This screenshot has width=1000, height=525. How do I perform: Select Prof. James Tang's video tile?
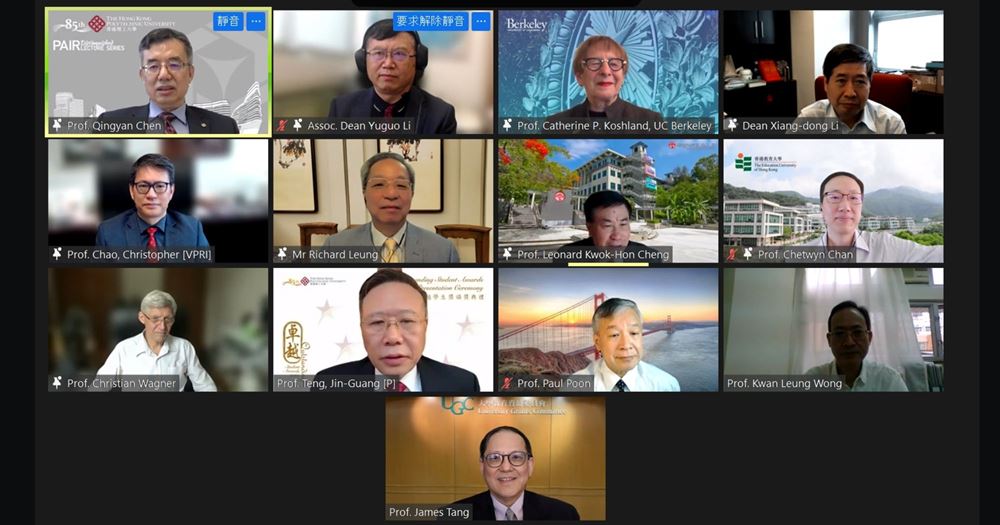point(495,455)
